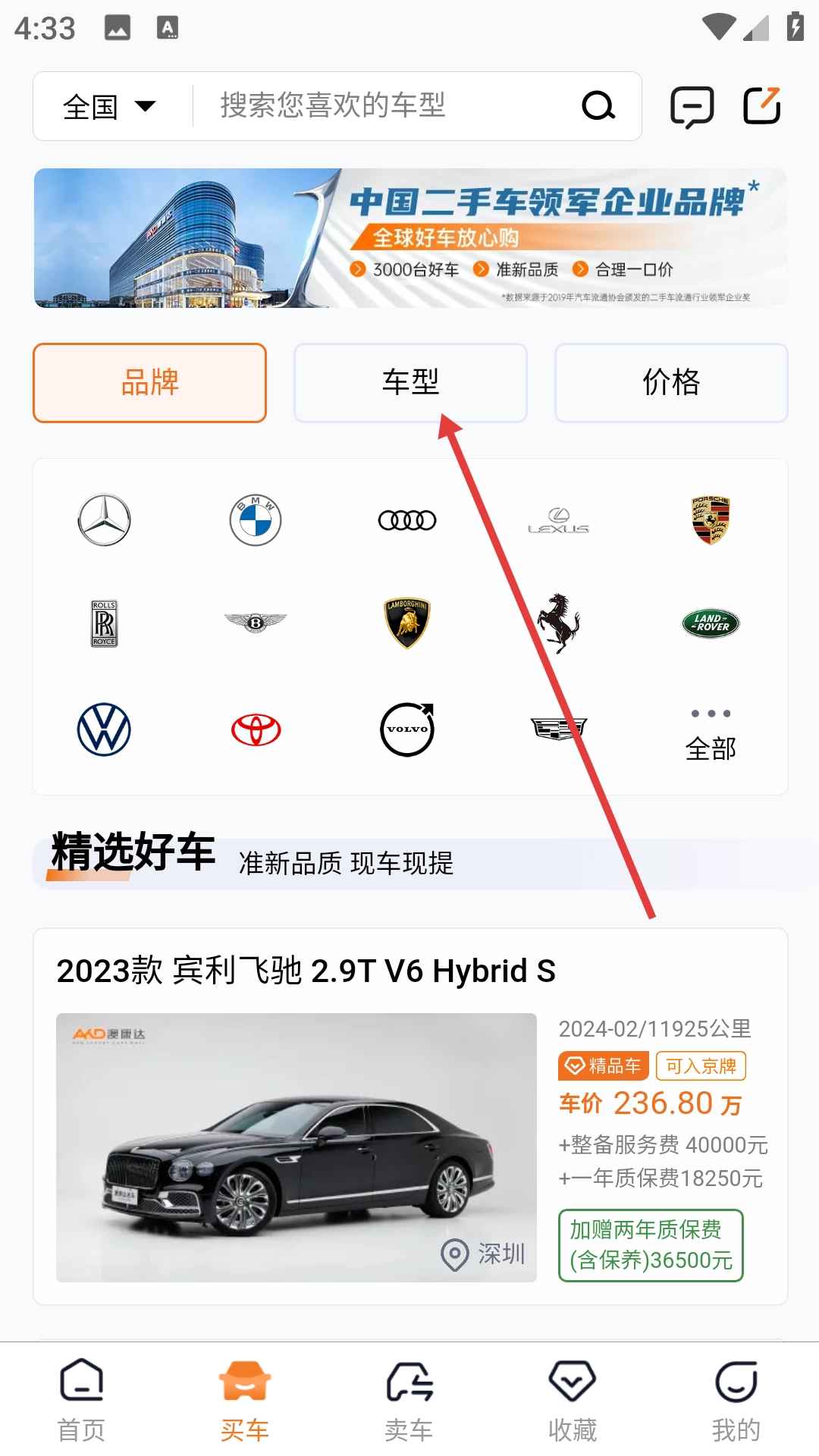
Task: Open the messages chat icon
Action: click(692, 106)
